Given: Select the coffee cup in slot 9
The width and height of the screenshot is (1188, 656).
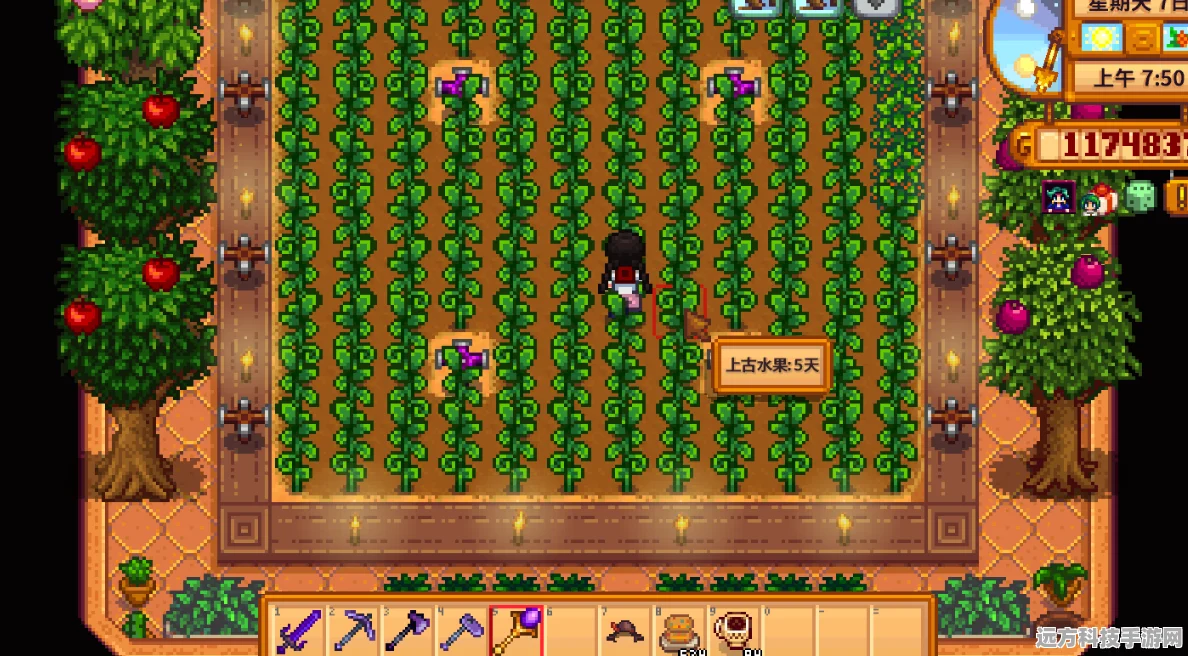Looking at the screenshot, I should pyautogui.click(x=733, y=630).
